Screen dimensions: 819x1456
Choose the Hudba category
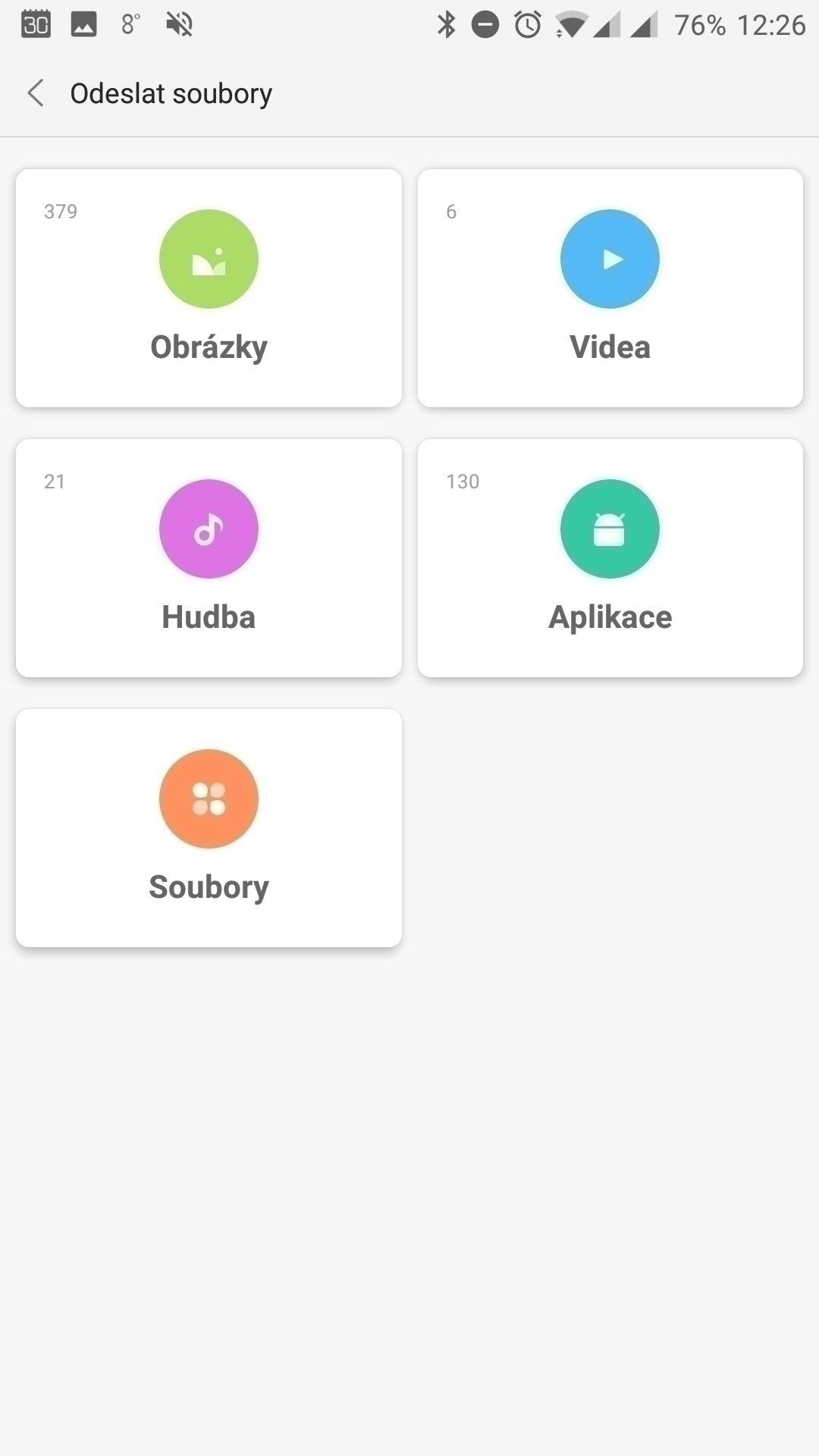209,558
